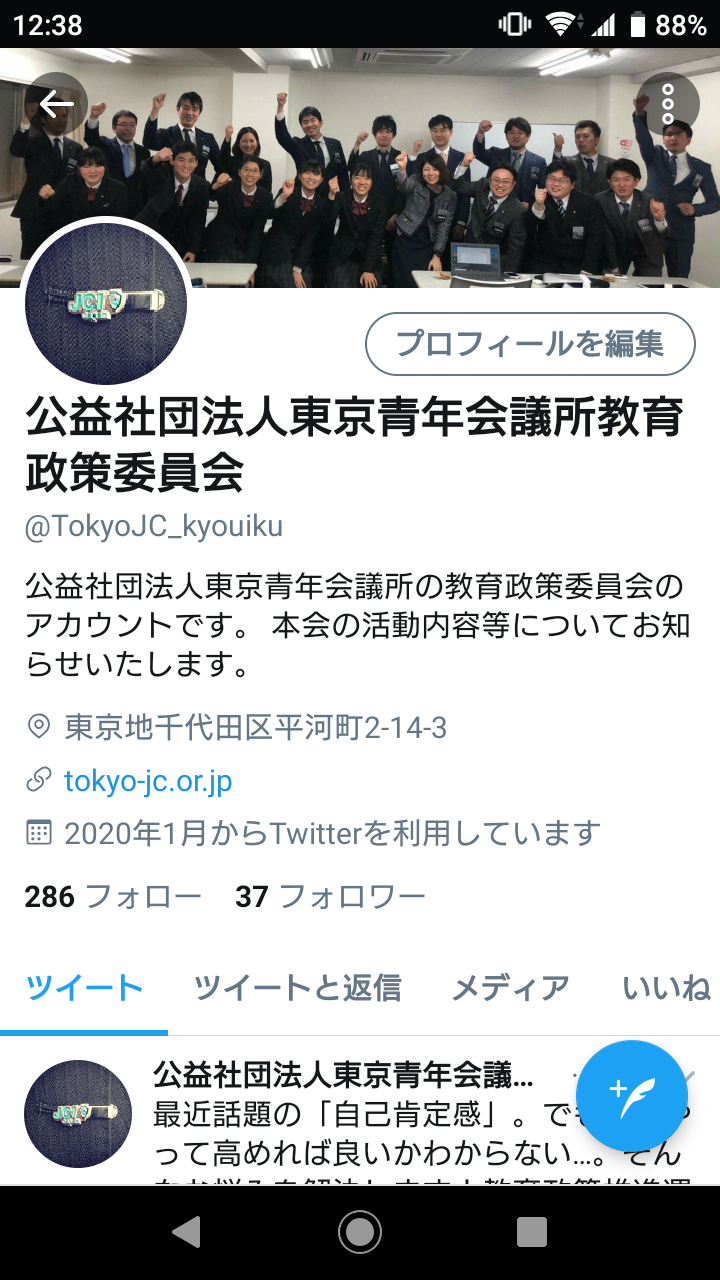Tap the プロフィールを編集 button

click(530, 344)
